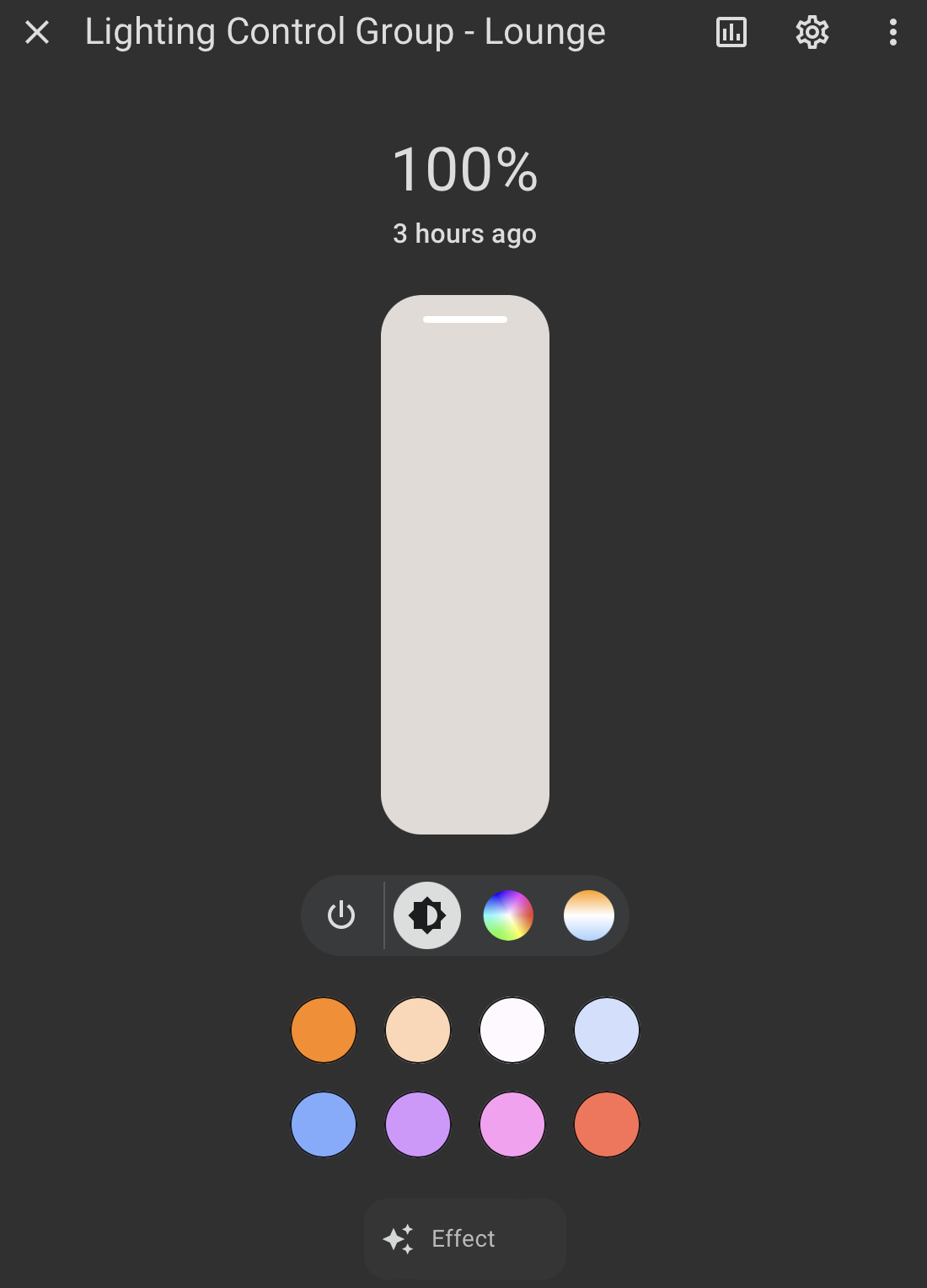The image size is (927, 1288).
Task: Switch to the color wheel mode
Action: pyautogui.click(x=508, y=915)
